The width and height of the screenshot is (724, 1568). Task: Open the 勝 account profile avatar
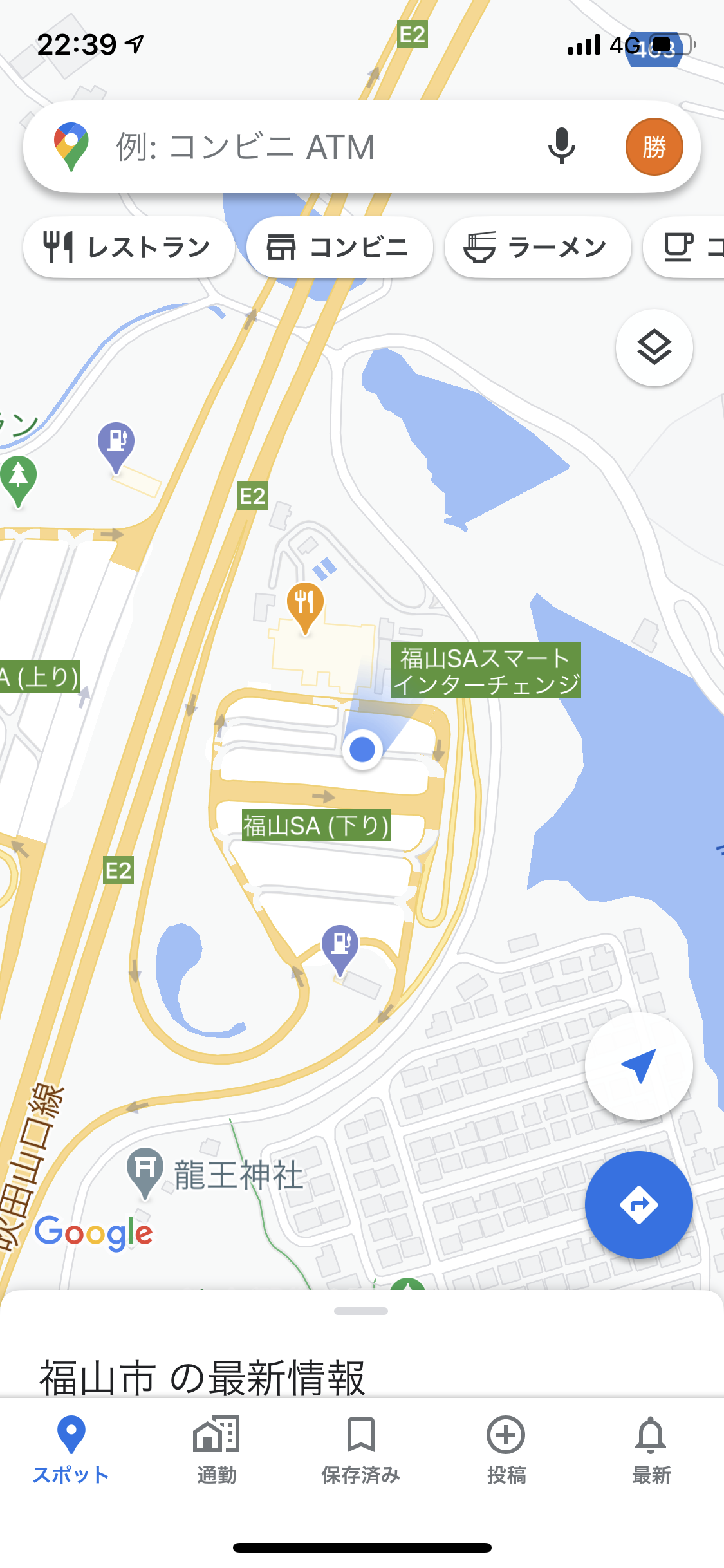coord(654,147)
